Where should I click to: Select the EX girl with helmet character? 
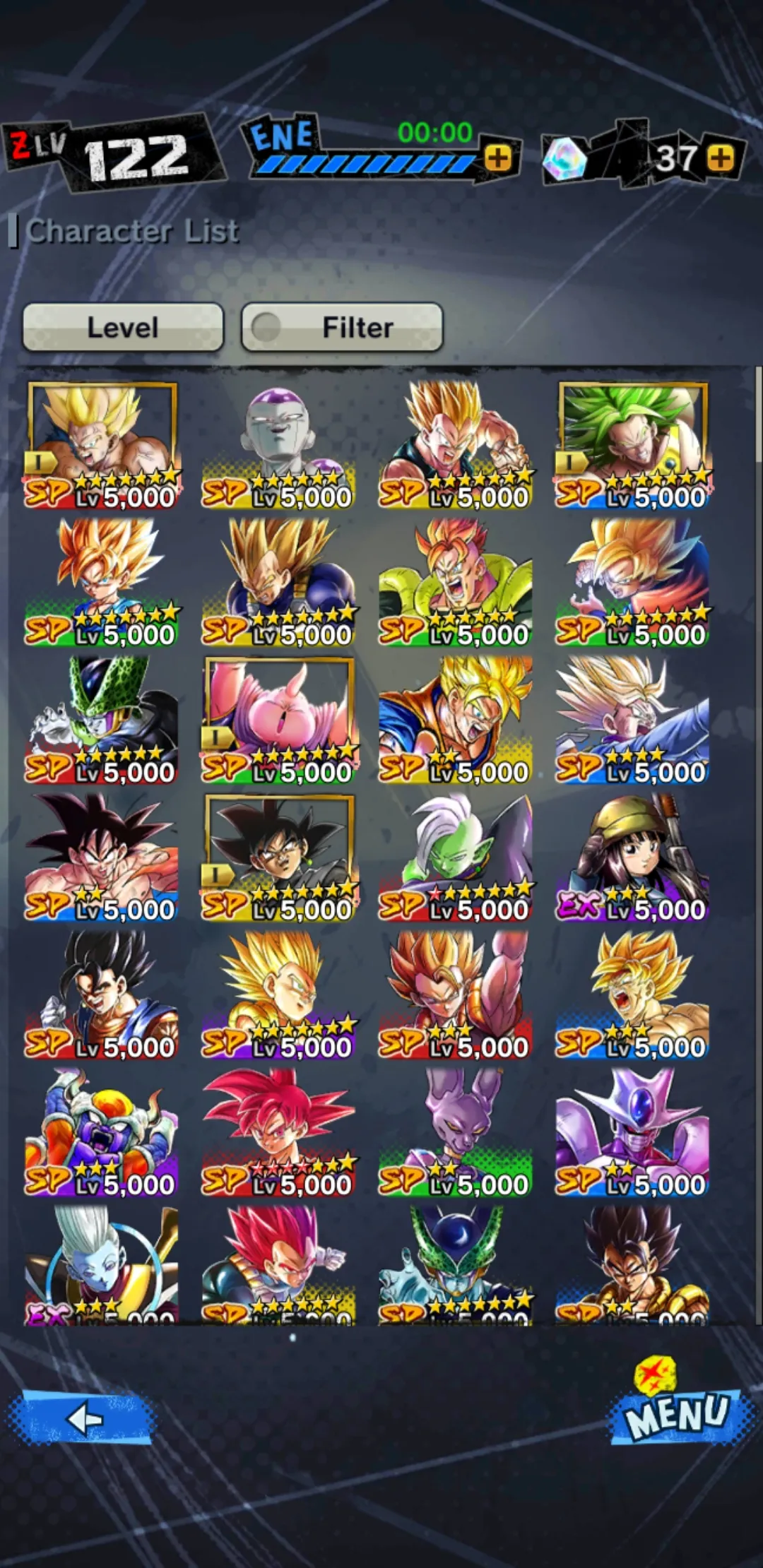pos(632,857)
